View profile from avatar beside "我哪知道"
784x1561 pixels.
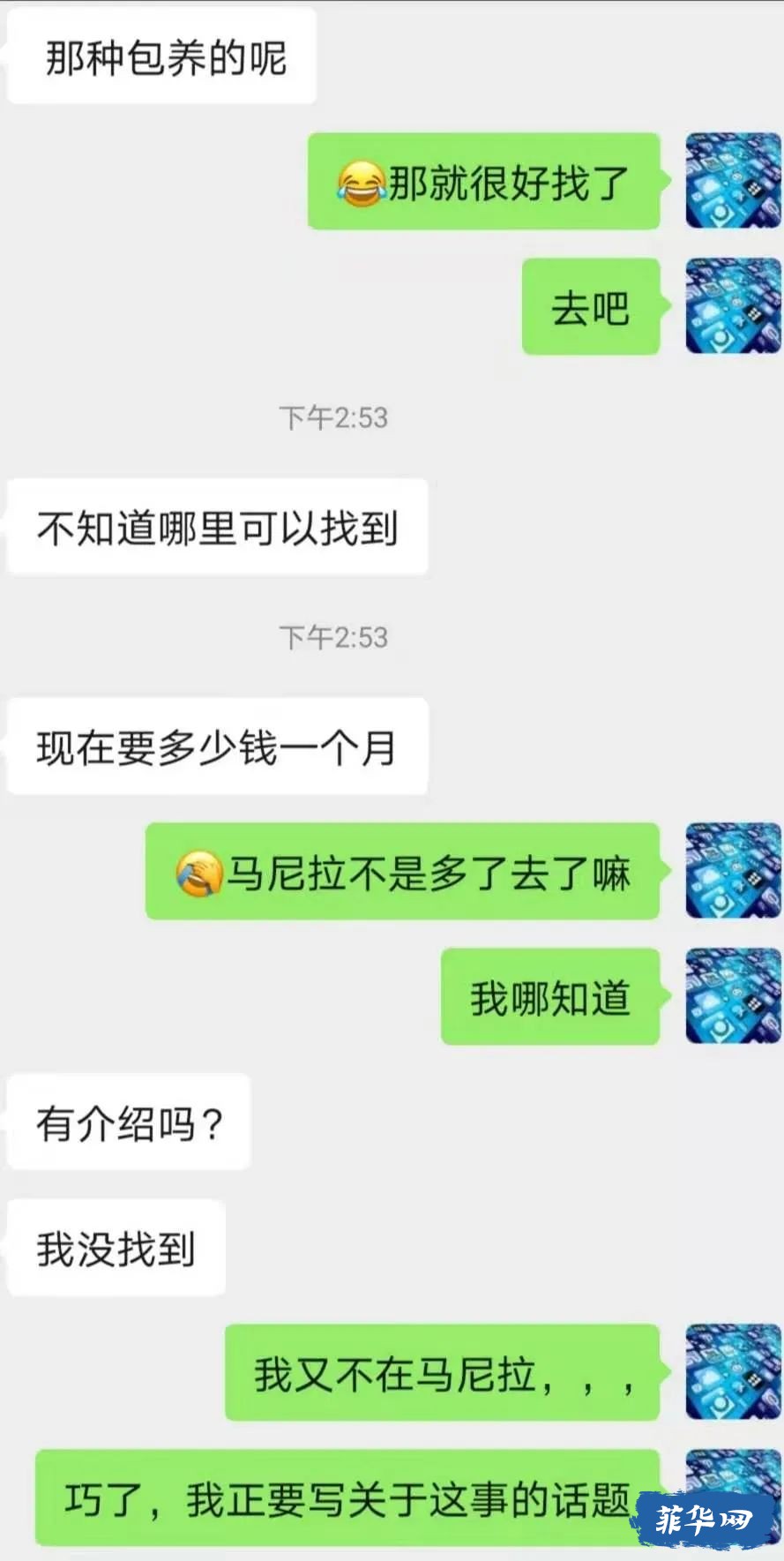point(734,996)
